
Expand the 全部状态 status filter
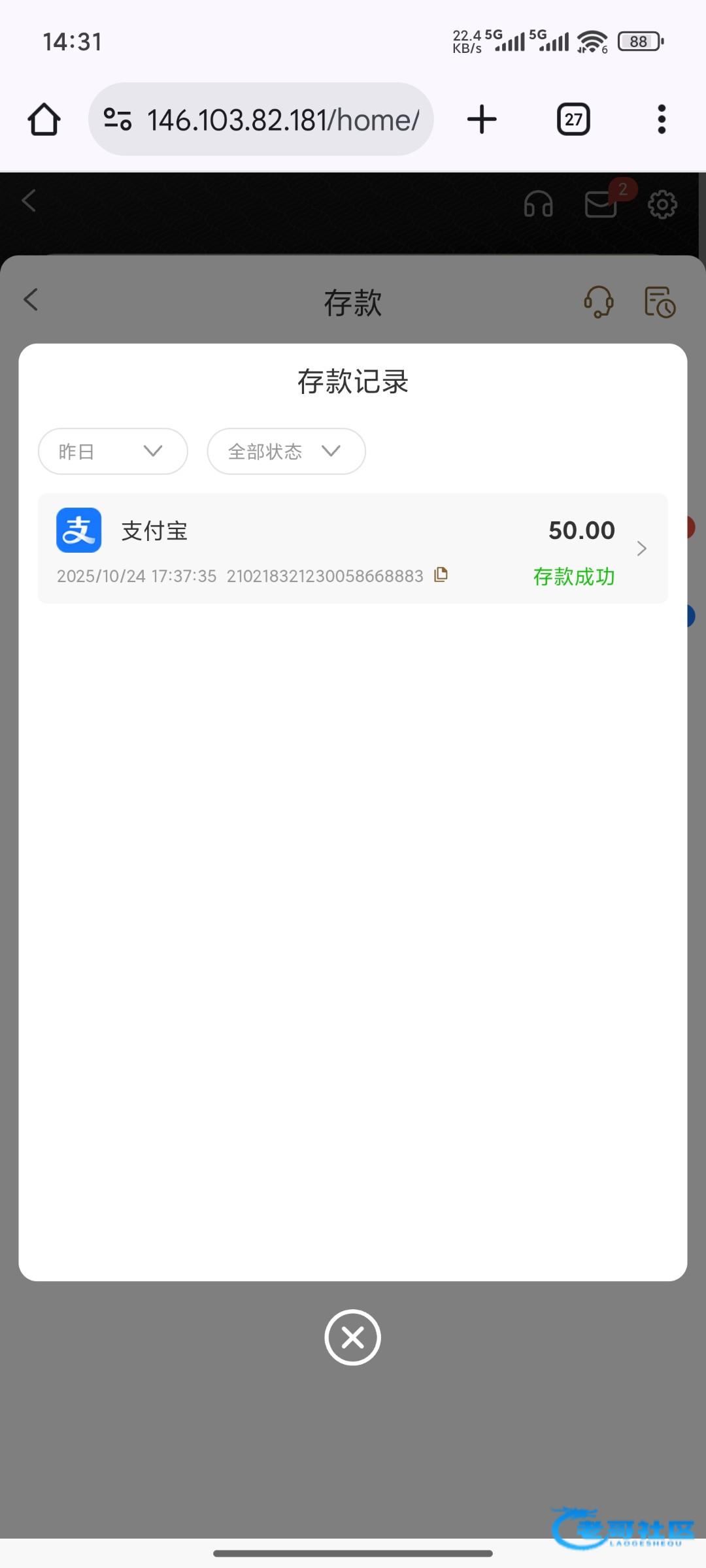click(286, 451)
